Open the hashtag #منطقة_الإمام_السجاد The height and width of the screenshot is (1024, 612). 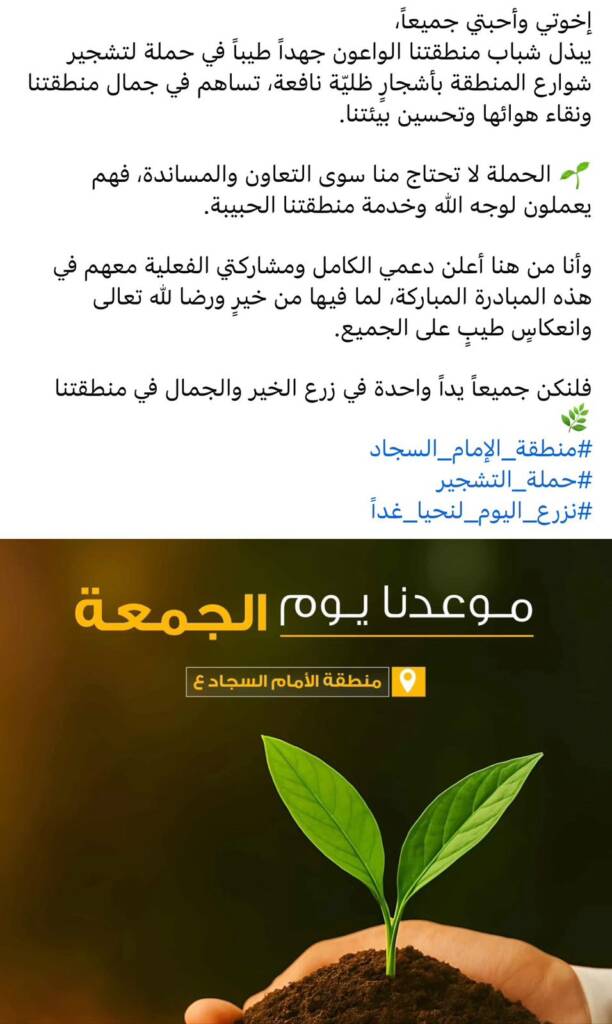(481, 447)
